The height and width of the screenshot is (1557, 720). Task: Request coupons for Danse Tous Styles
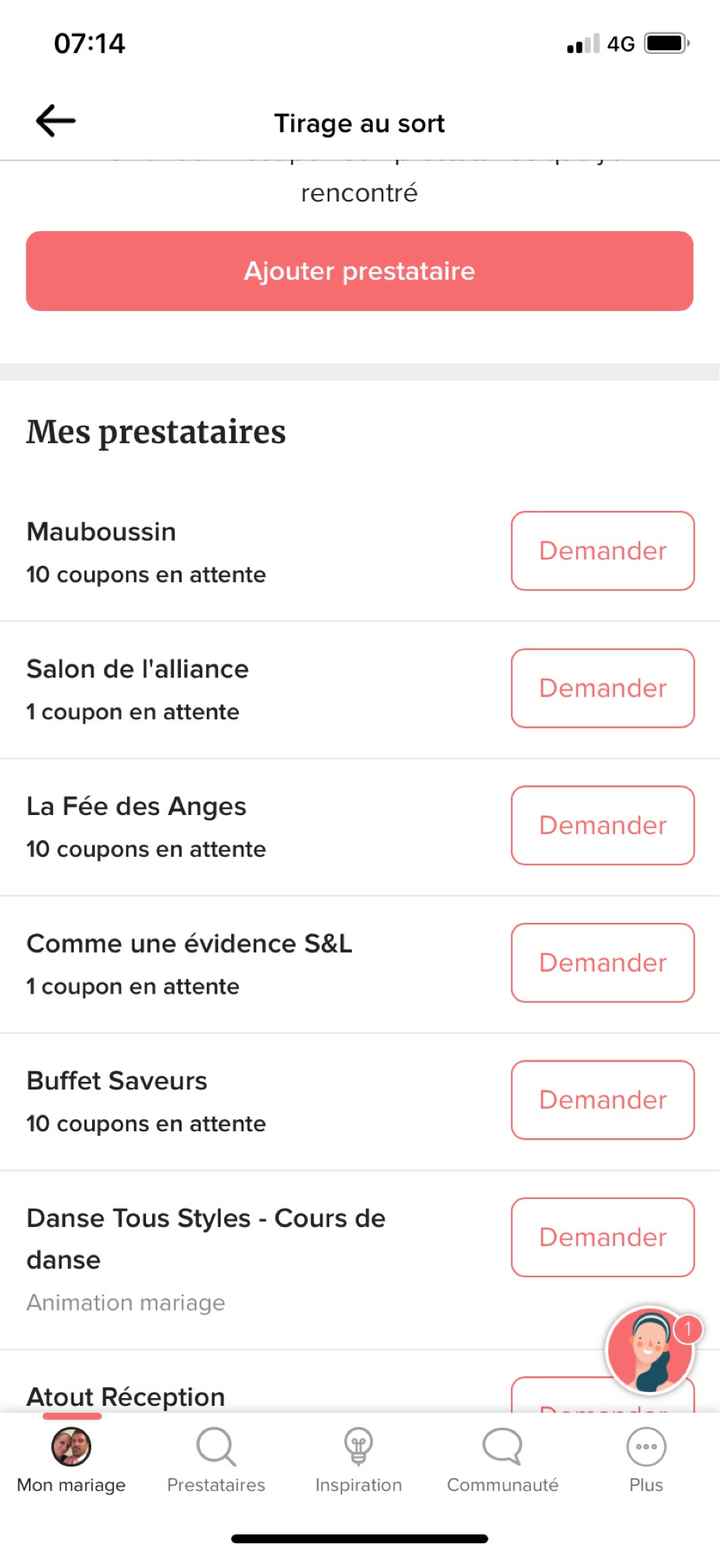602,1237
